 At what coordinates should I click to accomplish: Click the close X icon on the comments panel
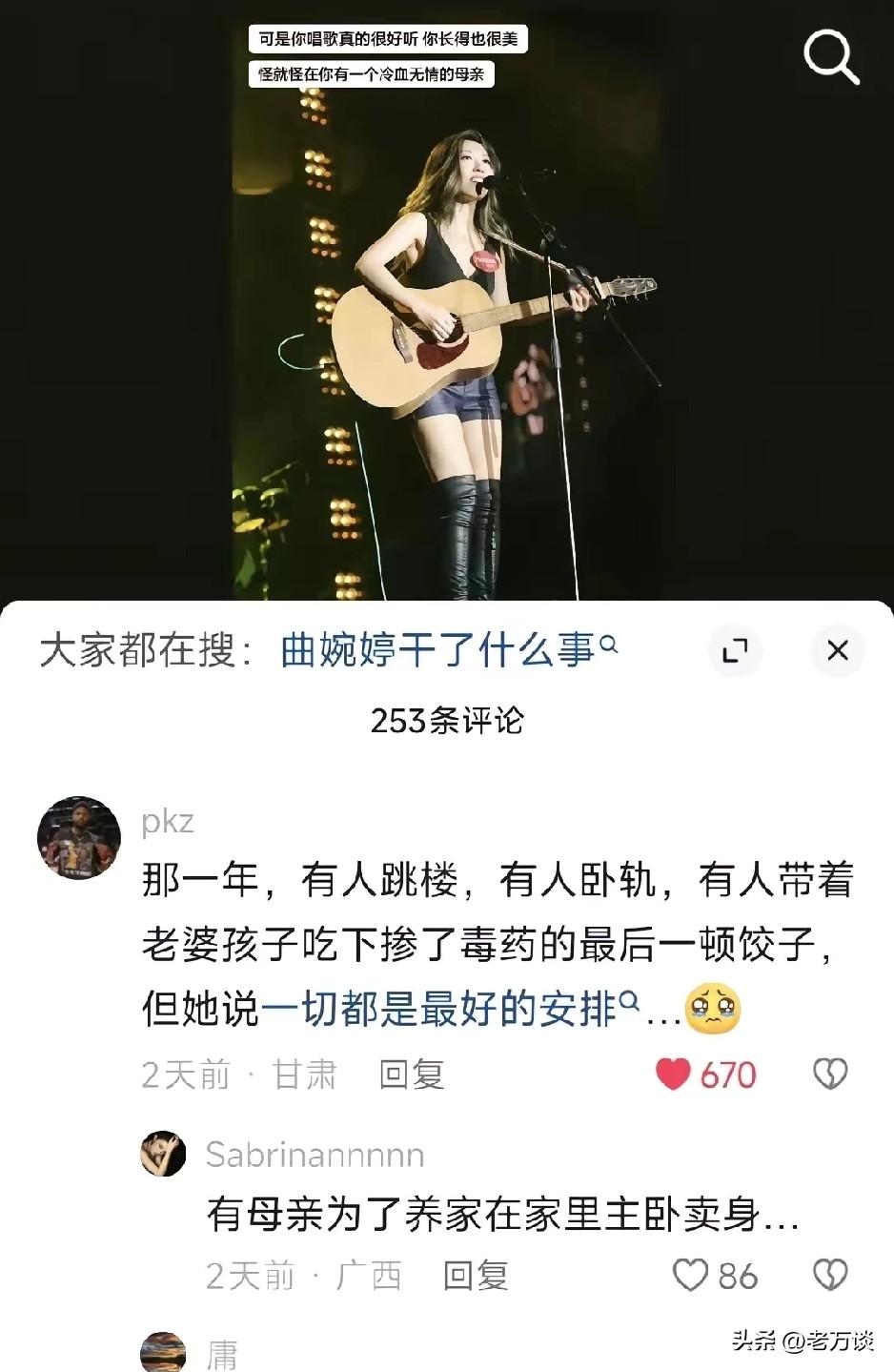pos(838,650)
